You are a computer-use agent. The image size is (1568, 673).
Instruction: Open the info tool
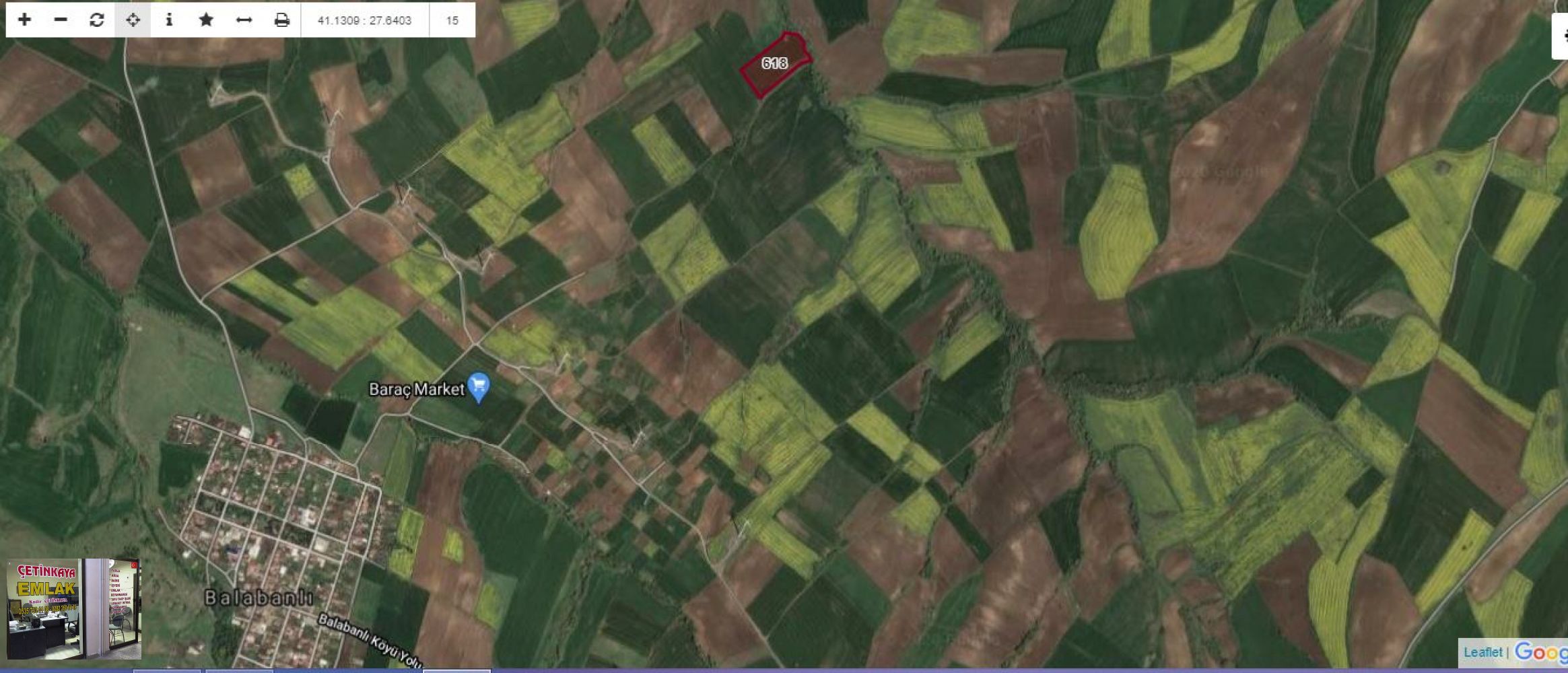coord(169,20)
